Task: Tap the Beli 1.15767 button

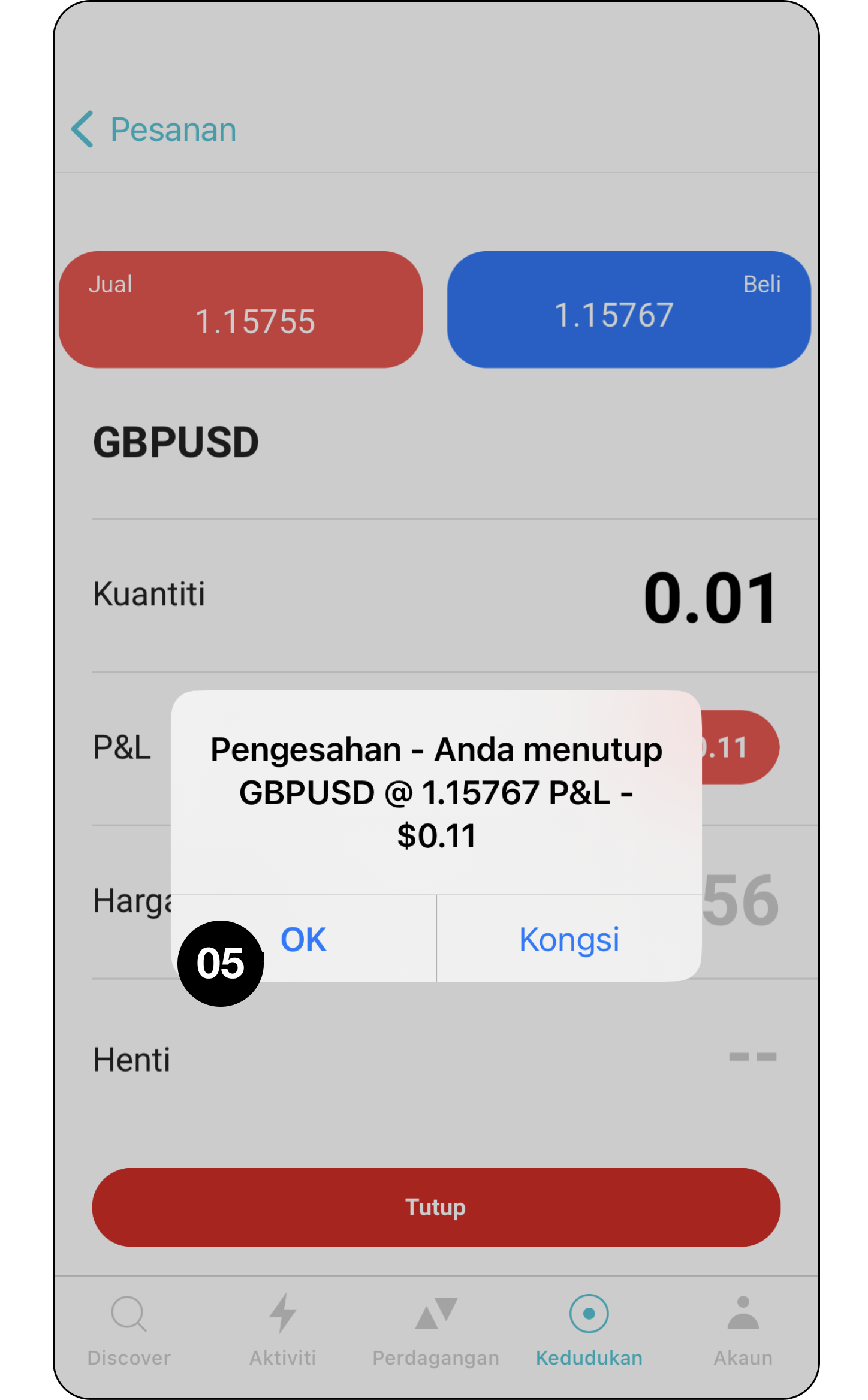Action: 629,310
